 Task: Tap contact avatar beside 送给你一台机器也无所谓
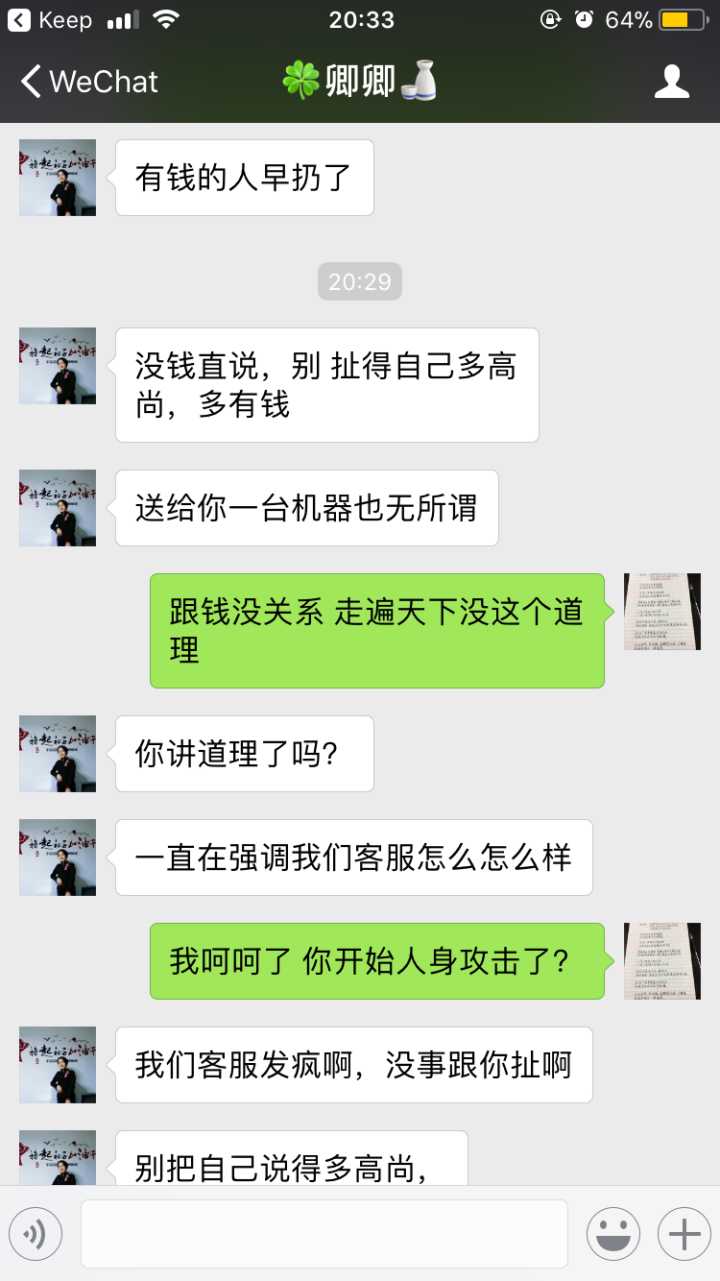point(58,508)
